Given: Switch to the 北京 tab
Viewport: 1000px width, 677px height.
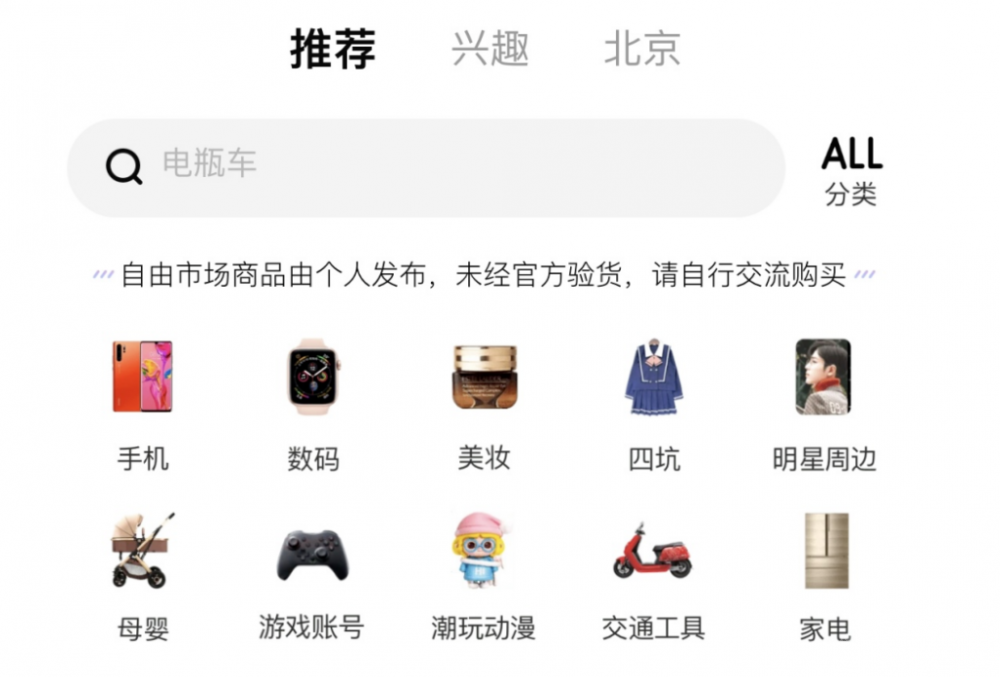Looking at the screenshot, I should tap(641, 49).
